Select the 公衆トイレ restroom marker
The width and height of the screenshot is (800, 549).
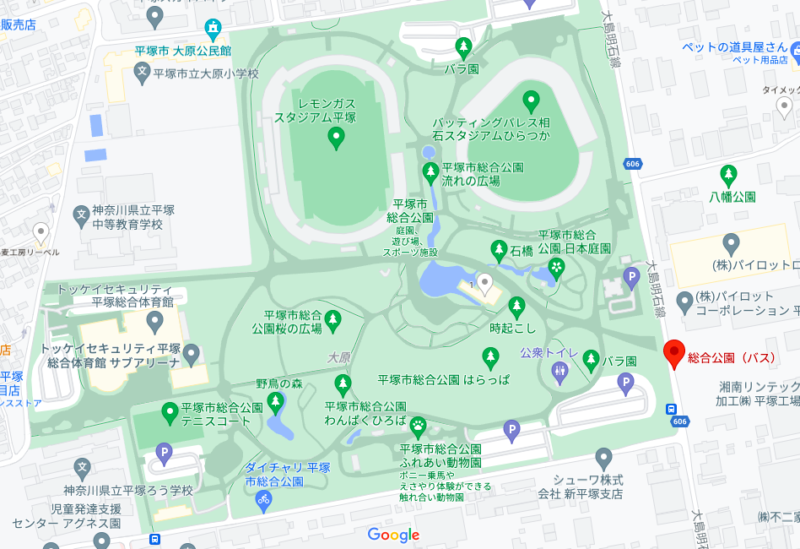pyautogui.click(x=559, y=372)
